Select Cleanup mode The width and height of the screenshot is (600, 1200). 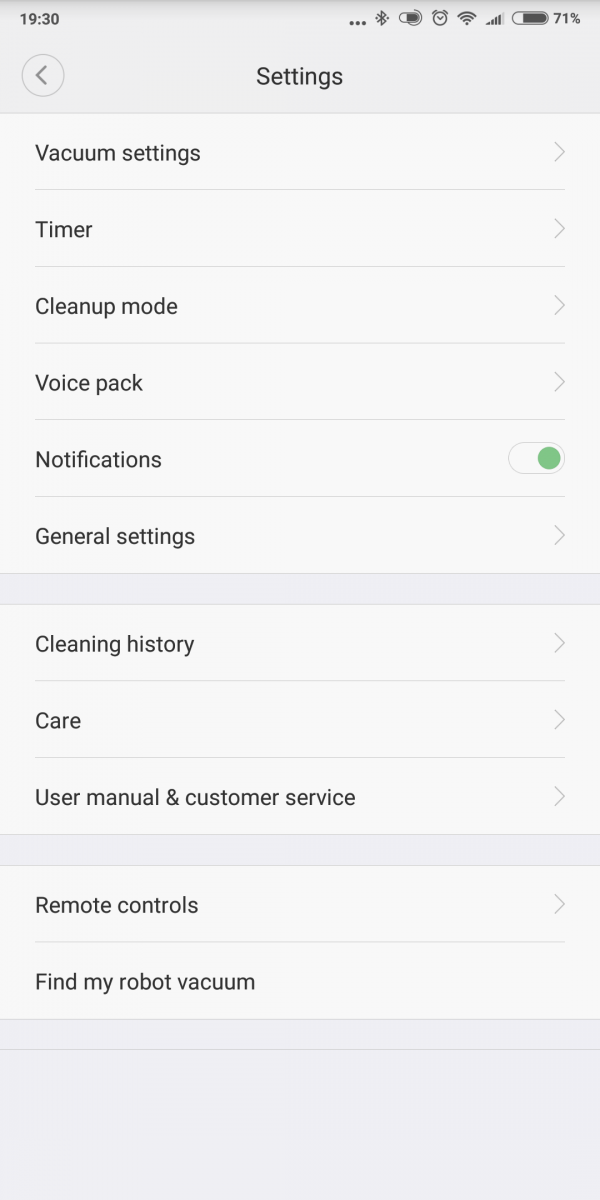point(300,306)
